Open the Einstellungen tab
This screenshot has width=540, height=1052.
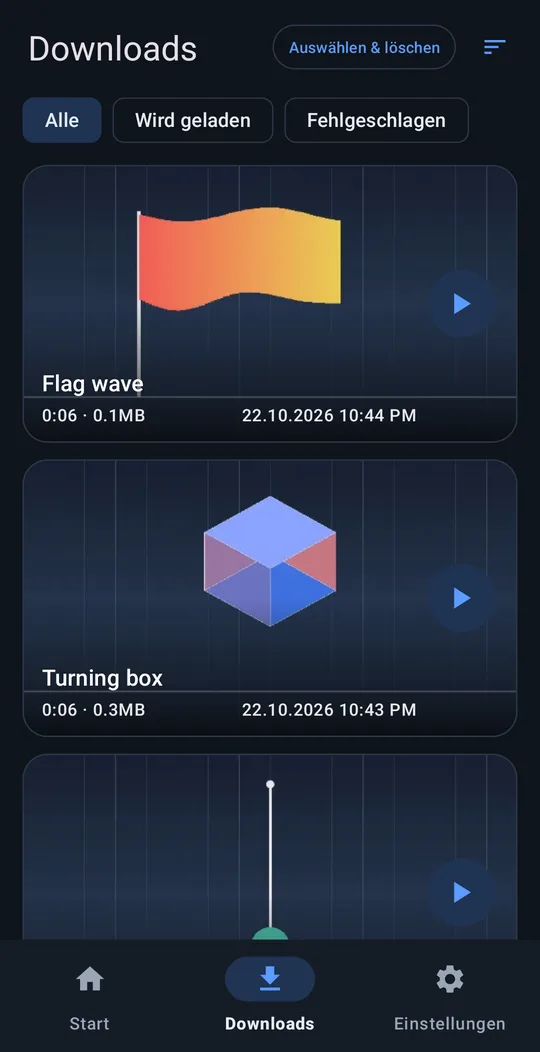tap(449, 996)
